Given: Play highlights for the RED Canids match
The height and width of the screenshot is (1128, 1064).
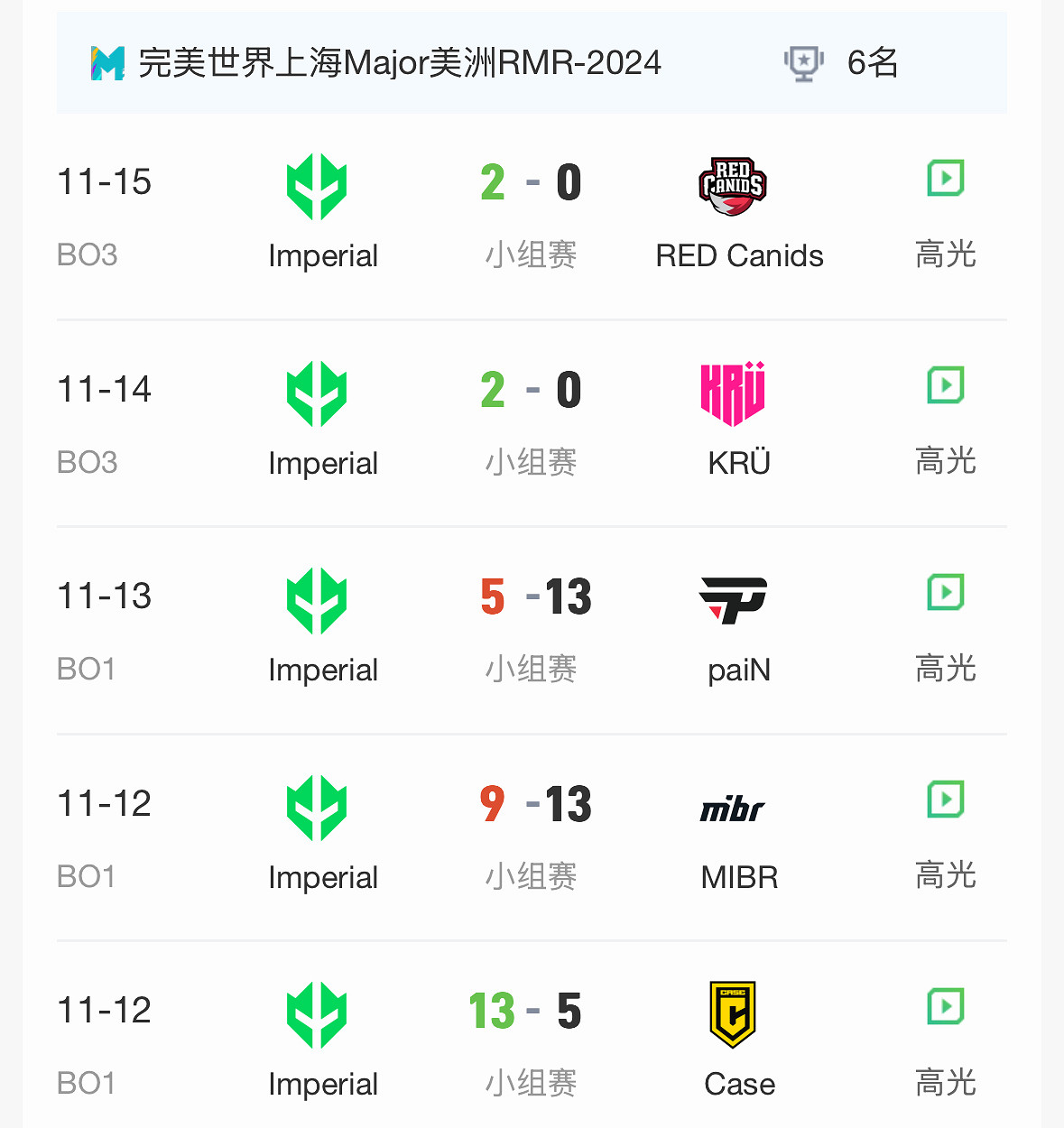Looking at the screenshot, I should [945, 179].
